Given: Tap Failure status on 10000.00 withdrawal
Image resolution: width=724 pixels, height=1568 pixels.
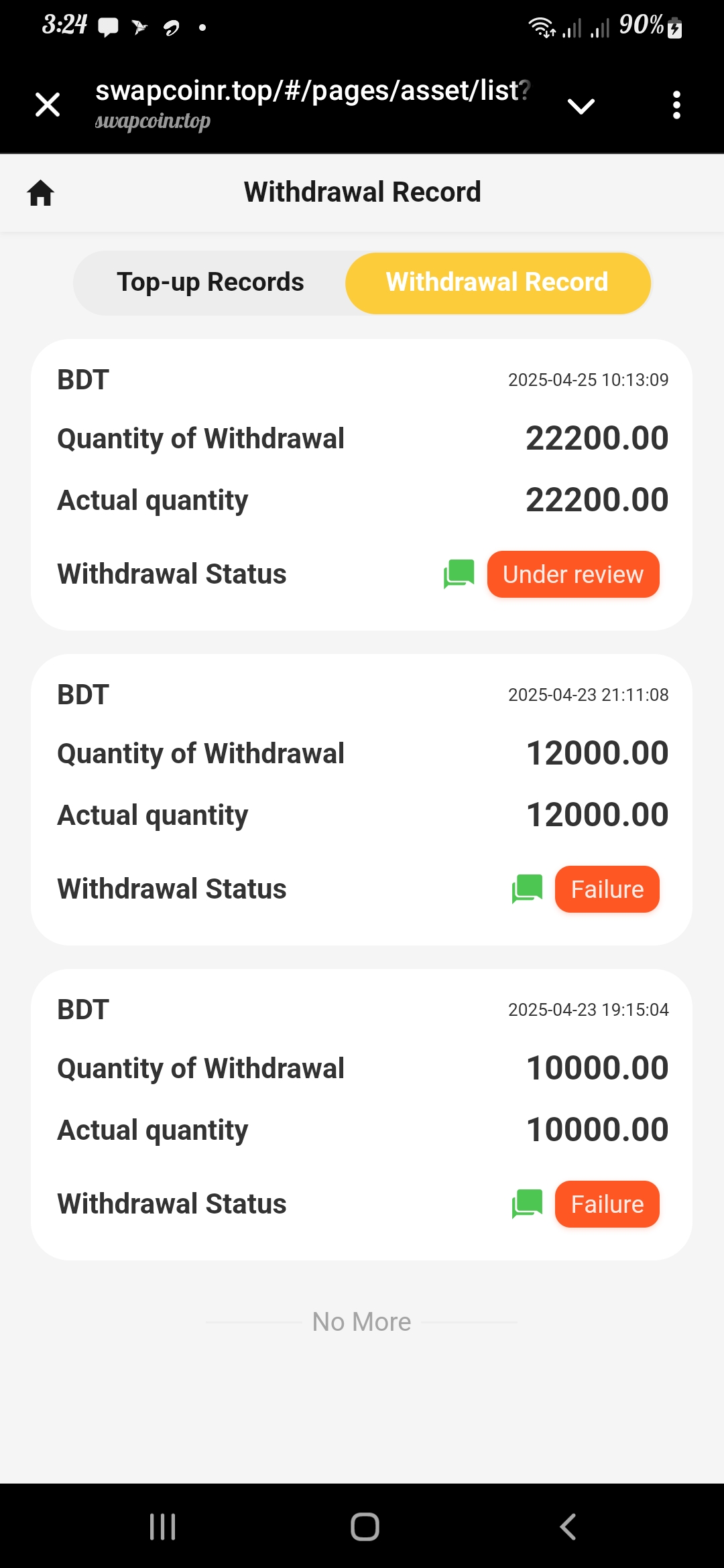Looking at the screenshot, I should [607, 1204].
